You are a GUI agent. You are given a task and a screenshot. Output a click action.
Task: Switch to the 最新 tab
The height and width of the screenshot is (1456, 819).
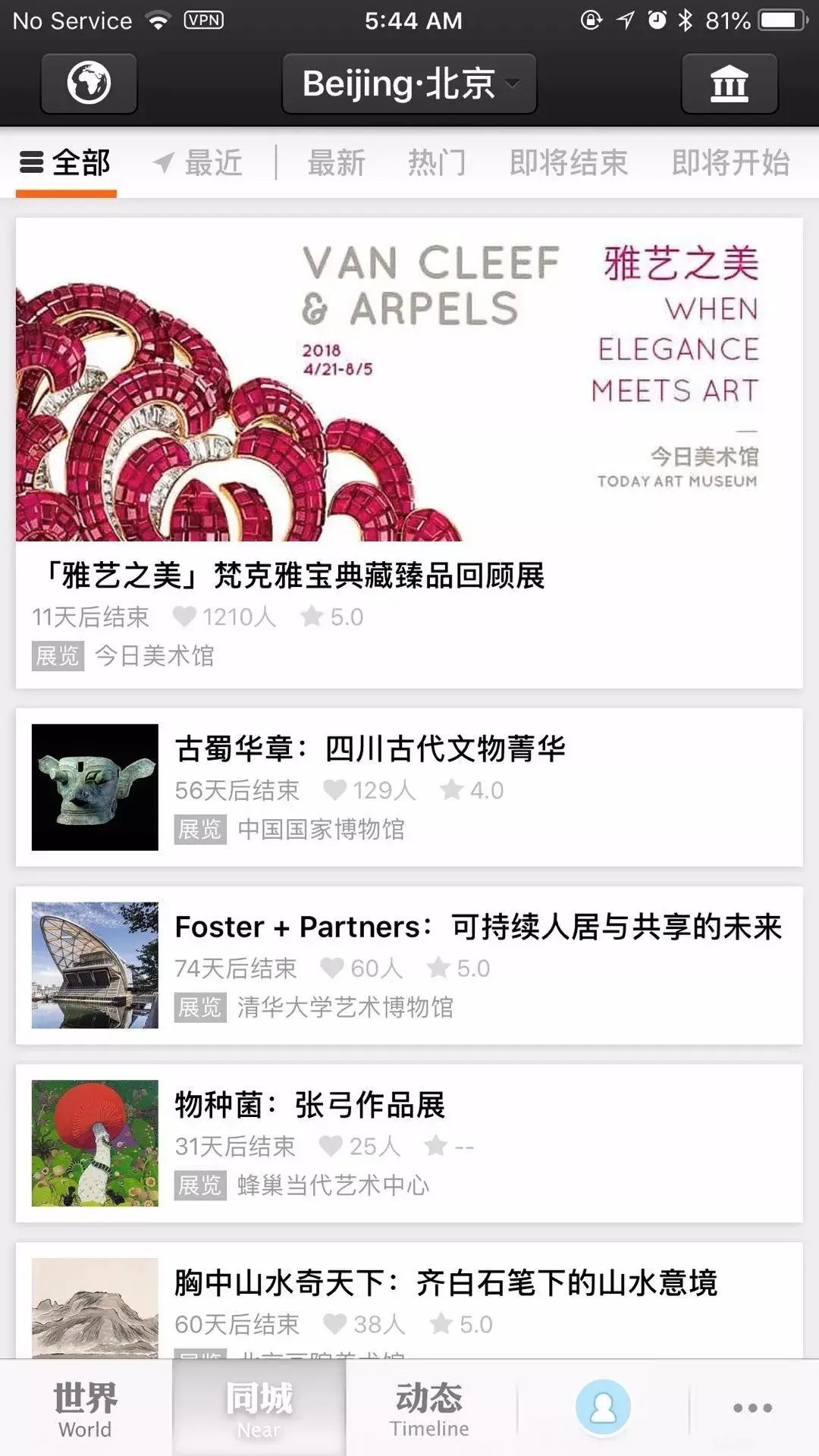point(336,163)
